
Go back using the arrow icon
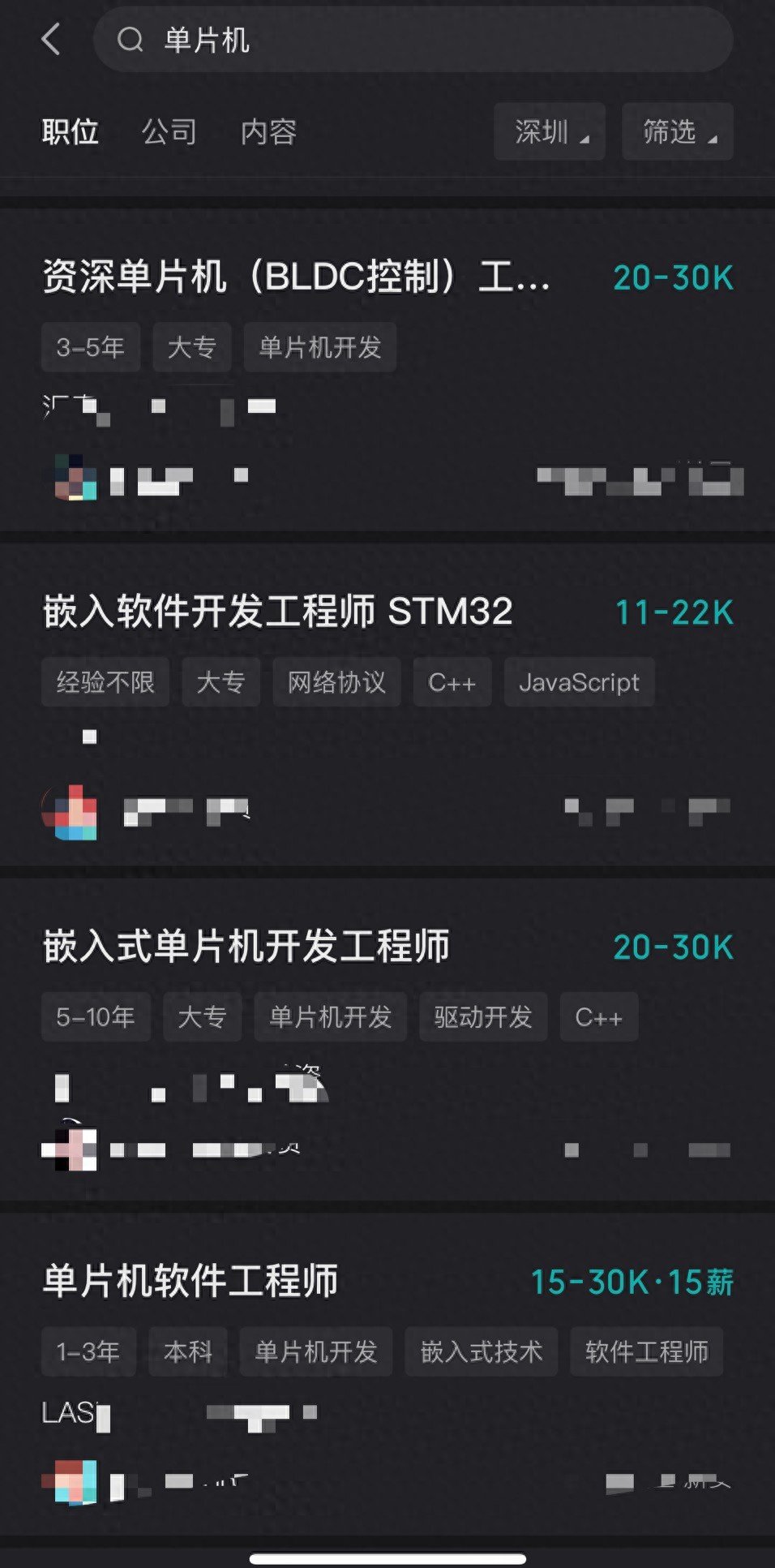coord(51,39)
